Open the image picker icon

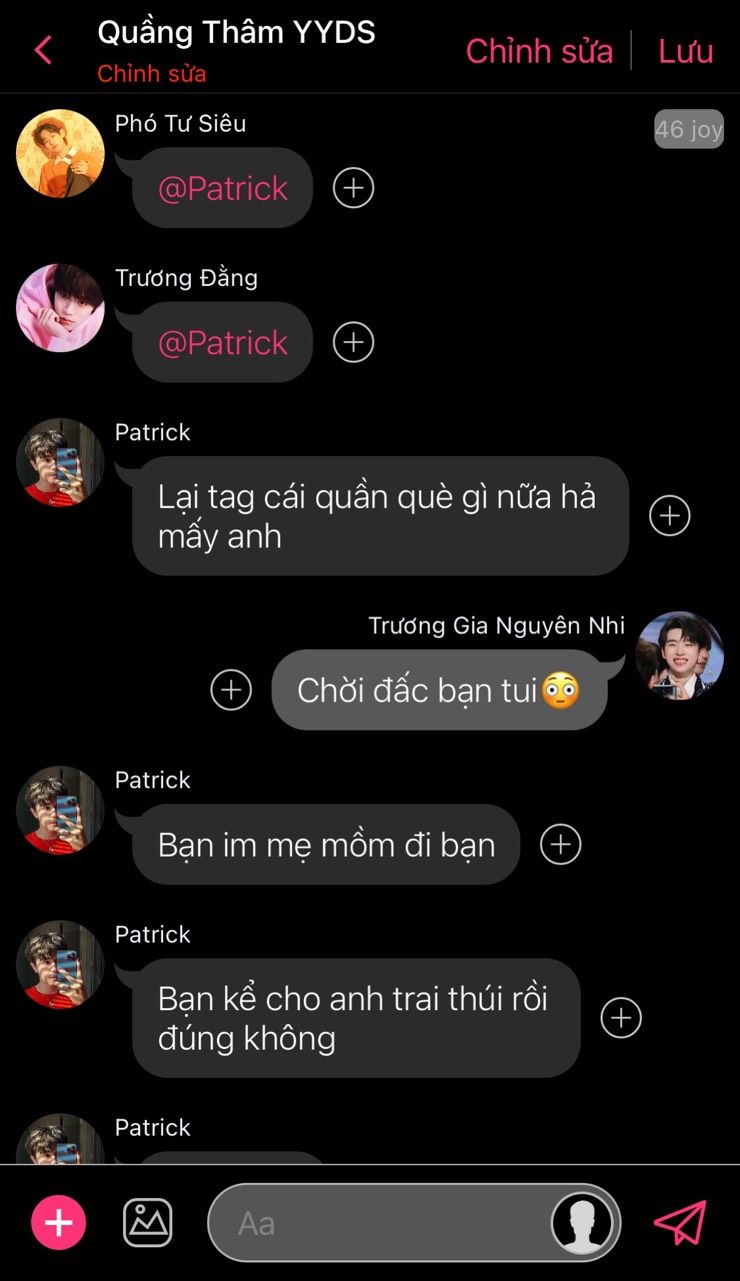tap(148, 1223)
